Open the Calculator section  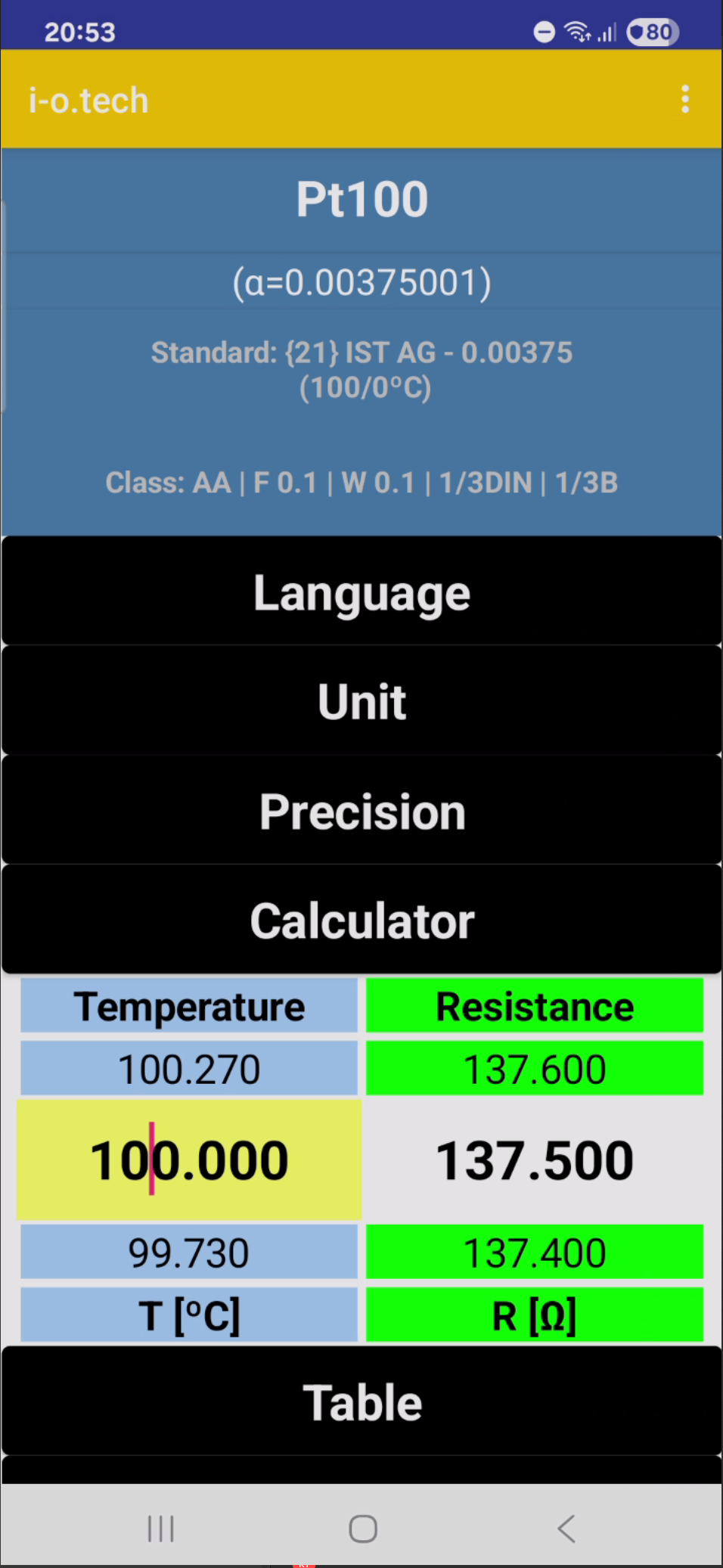coord(361,920)
